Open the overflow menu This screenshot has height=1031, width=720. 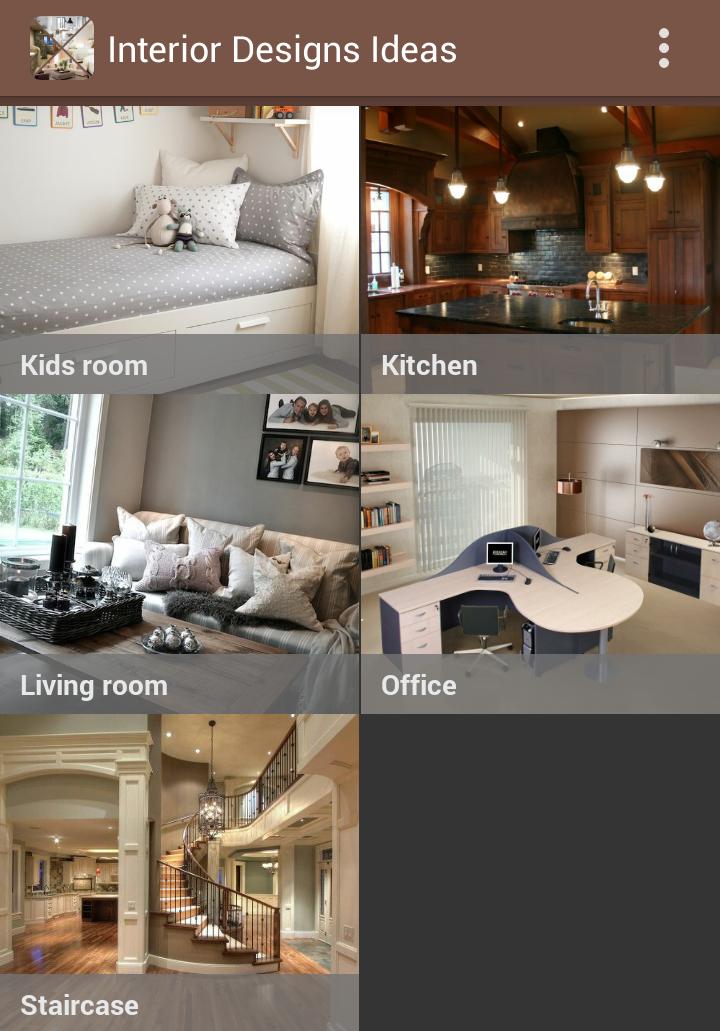[x=663, y=49]
